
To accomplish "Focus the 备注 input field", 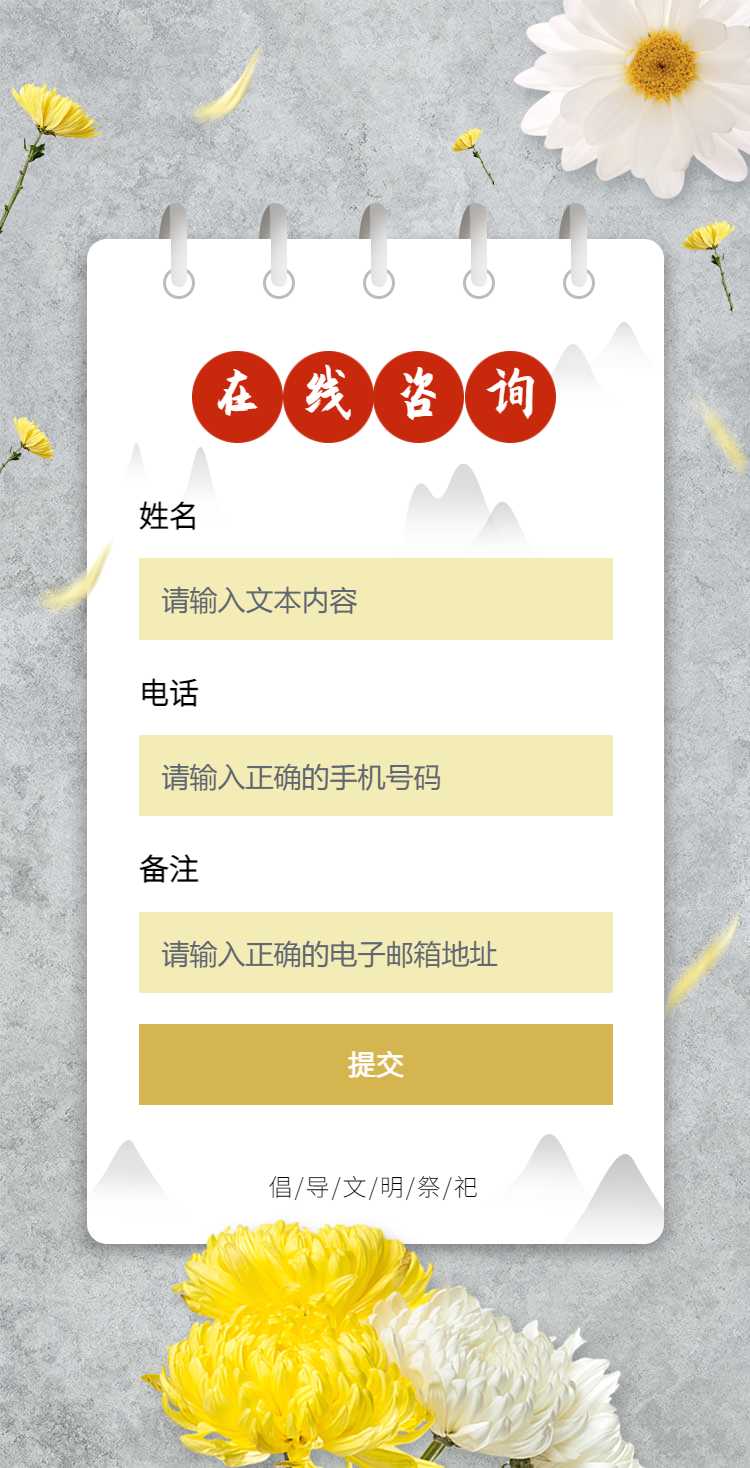I will point(375,952).
